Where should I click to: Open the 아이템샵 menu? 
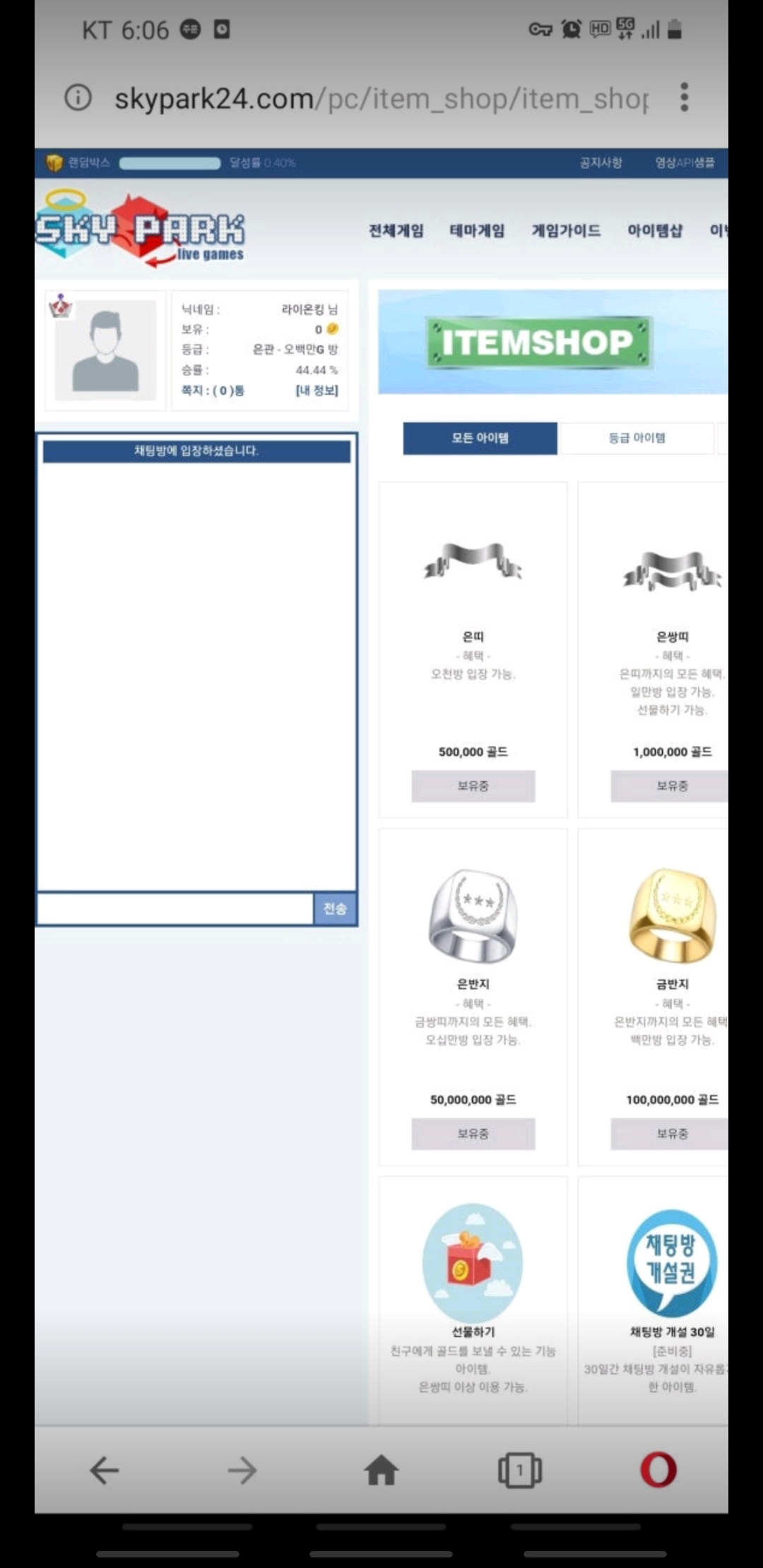(655, 231)
